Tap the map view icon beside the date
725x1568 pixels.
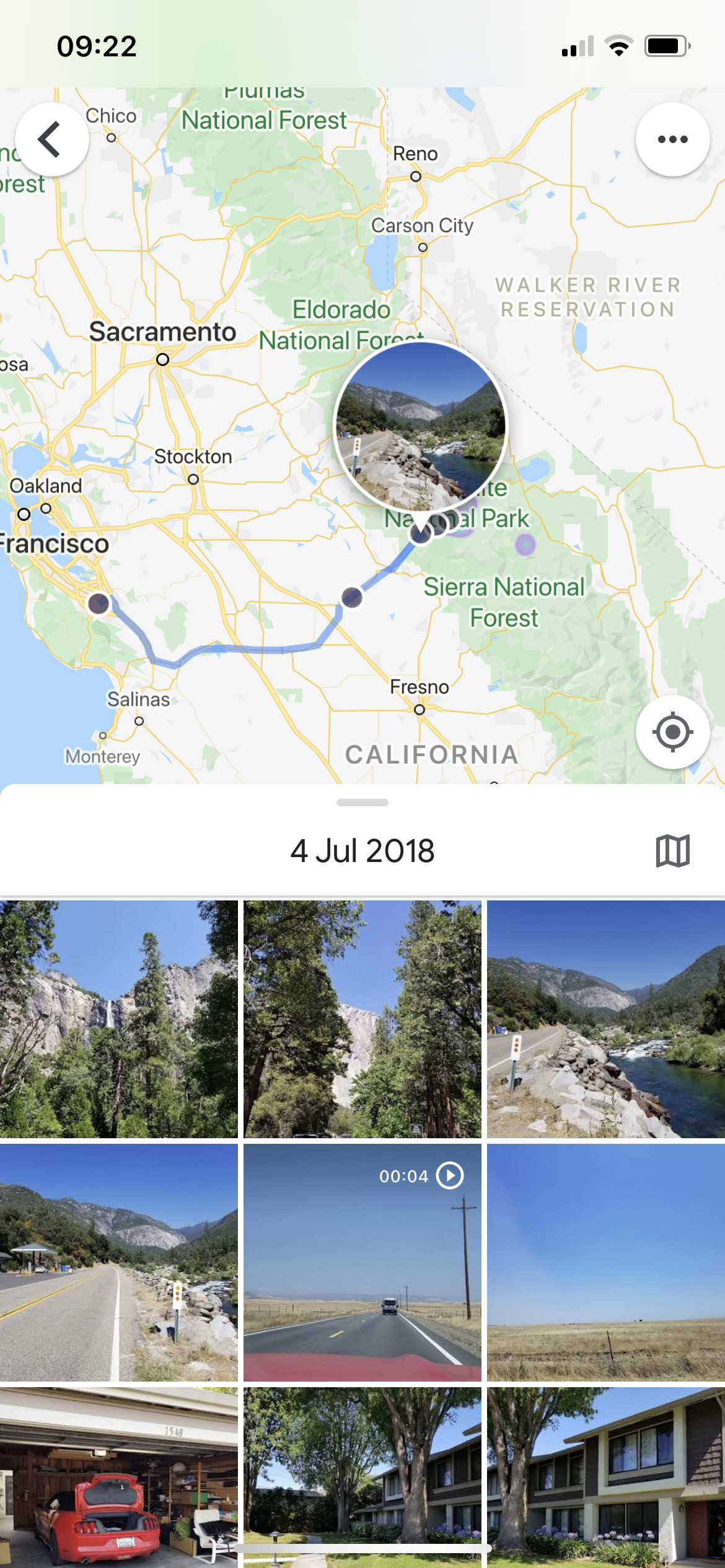point(672,851)
